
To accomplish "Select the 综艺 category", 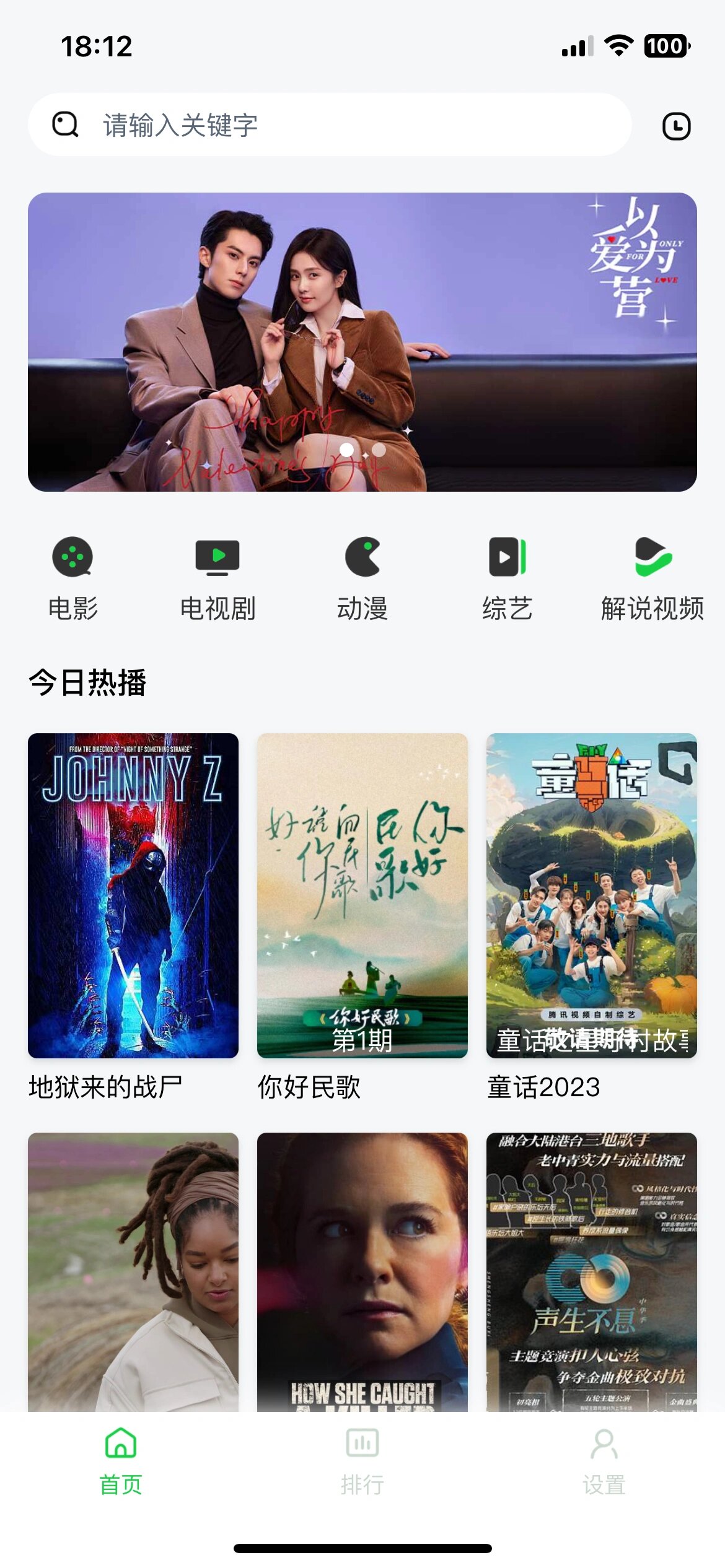I will pos(507,579).
